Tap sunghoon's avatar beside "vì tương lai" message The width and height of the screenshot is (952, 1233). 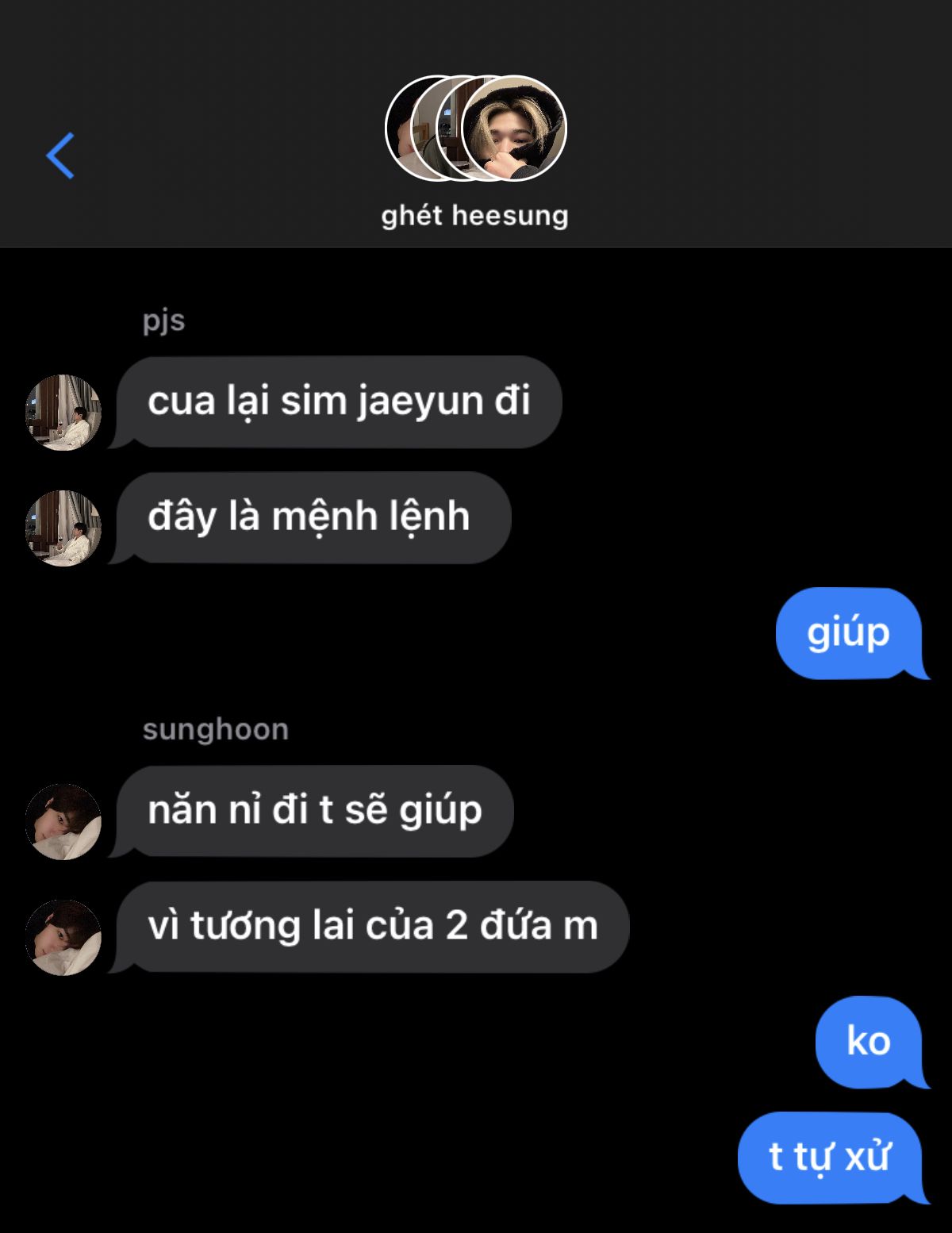(x=63, y=937)
